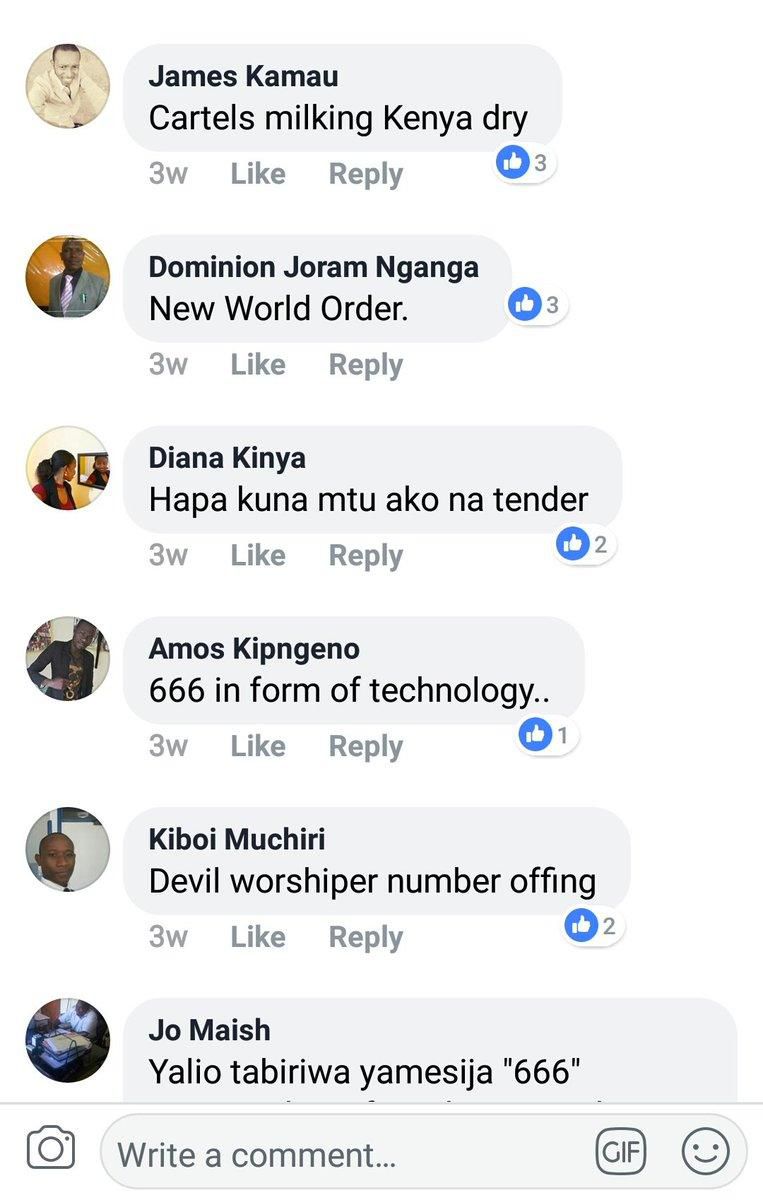The height and width of the screenshot is (1200, 763).
Task: View reactions on Kiboi Muchiri's comment
Action: (x=591, y=926)
